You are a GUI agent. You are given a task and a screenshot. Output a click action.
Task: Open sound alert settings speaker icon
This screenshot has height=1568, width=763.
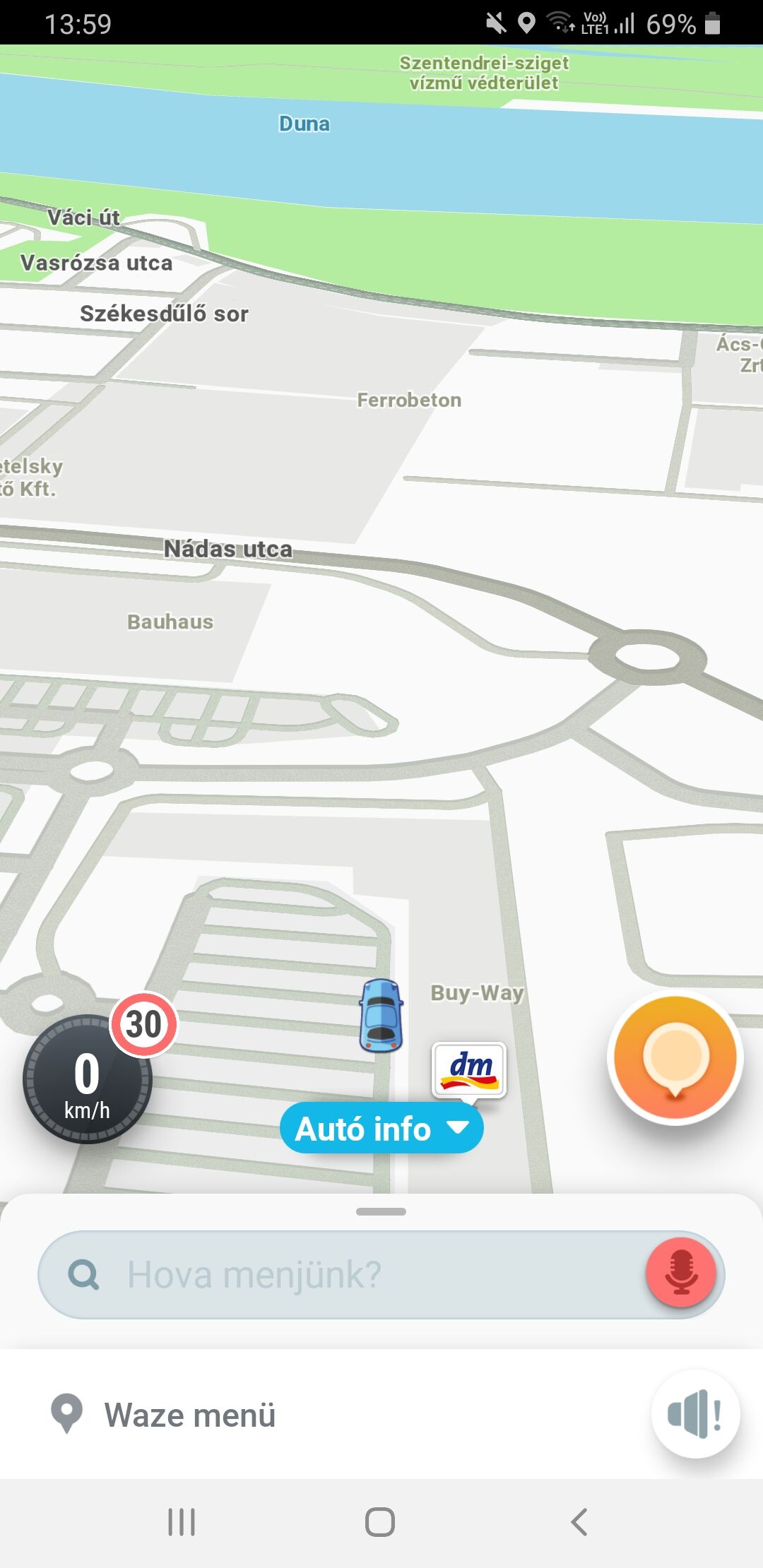pos(695,1414)
